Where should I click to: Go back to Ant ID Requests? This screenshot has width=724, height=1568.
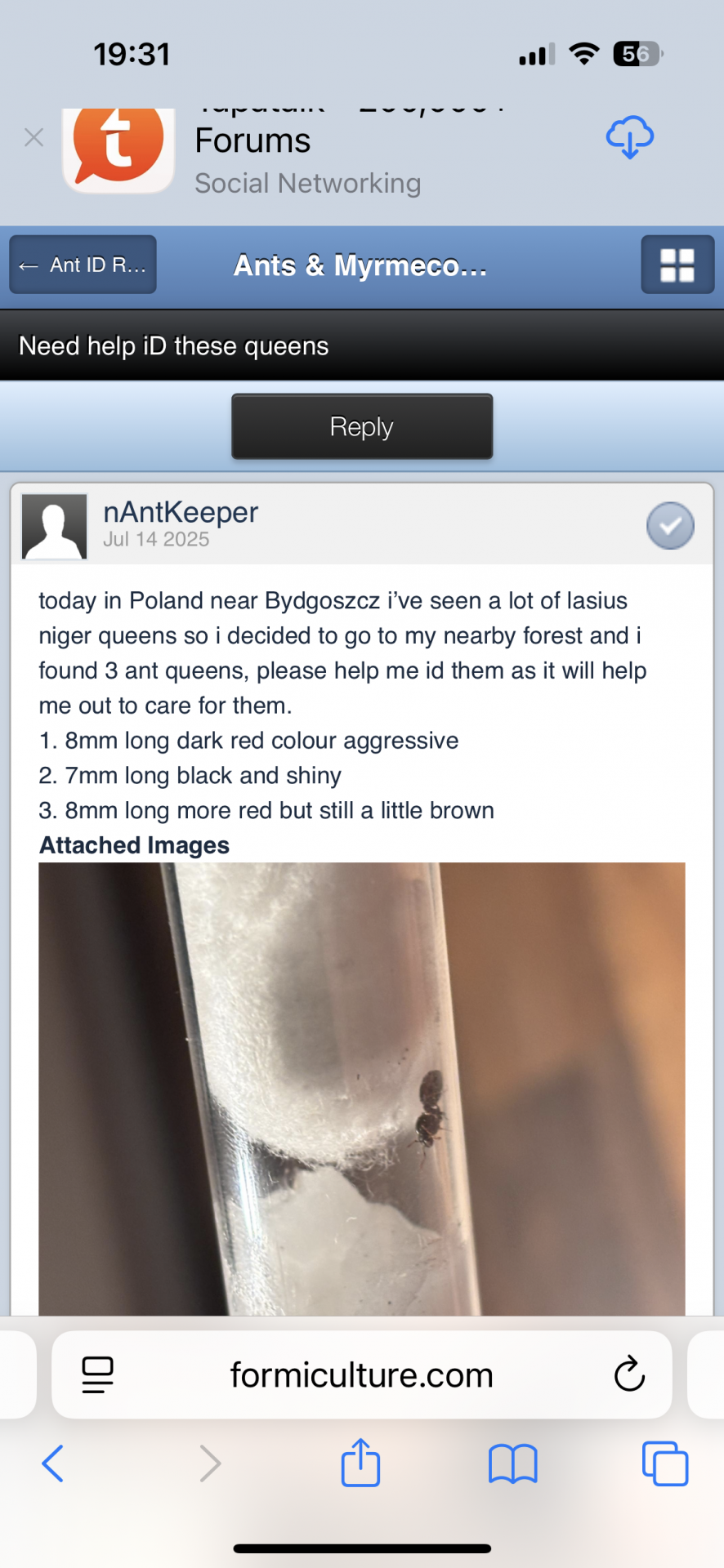pyautogui.click(x=83, y=265)
